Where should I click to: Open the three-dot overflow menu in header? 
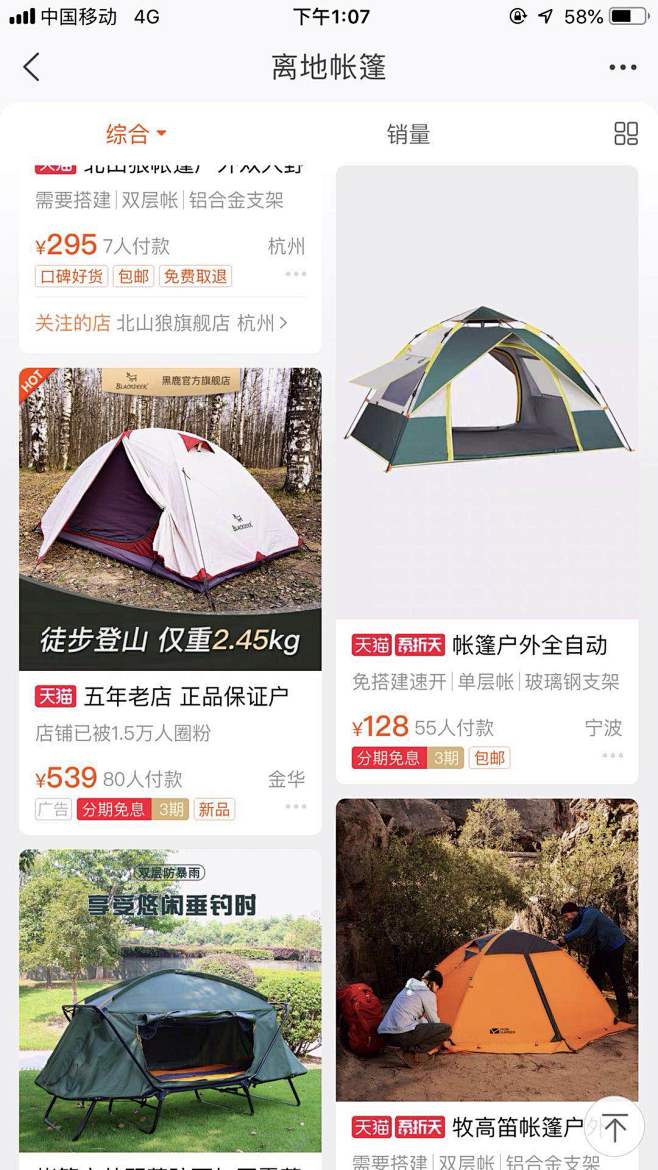622,67
